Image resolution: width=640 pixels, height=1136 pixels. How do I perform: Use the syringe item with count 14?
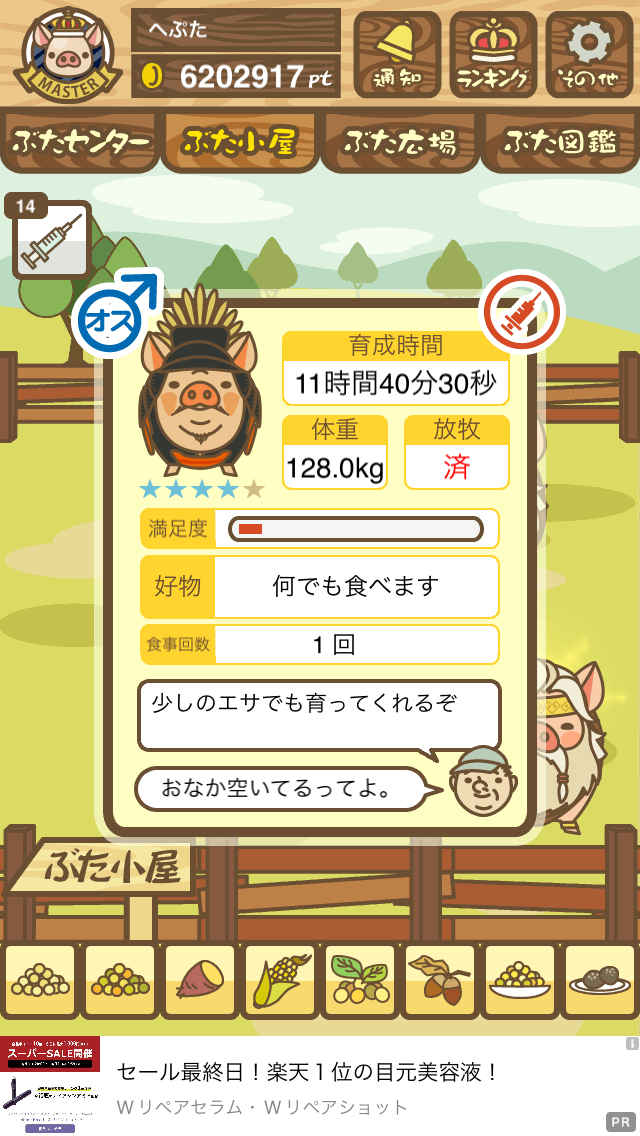click(x=51, y=240)
